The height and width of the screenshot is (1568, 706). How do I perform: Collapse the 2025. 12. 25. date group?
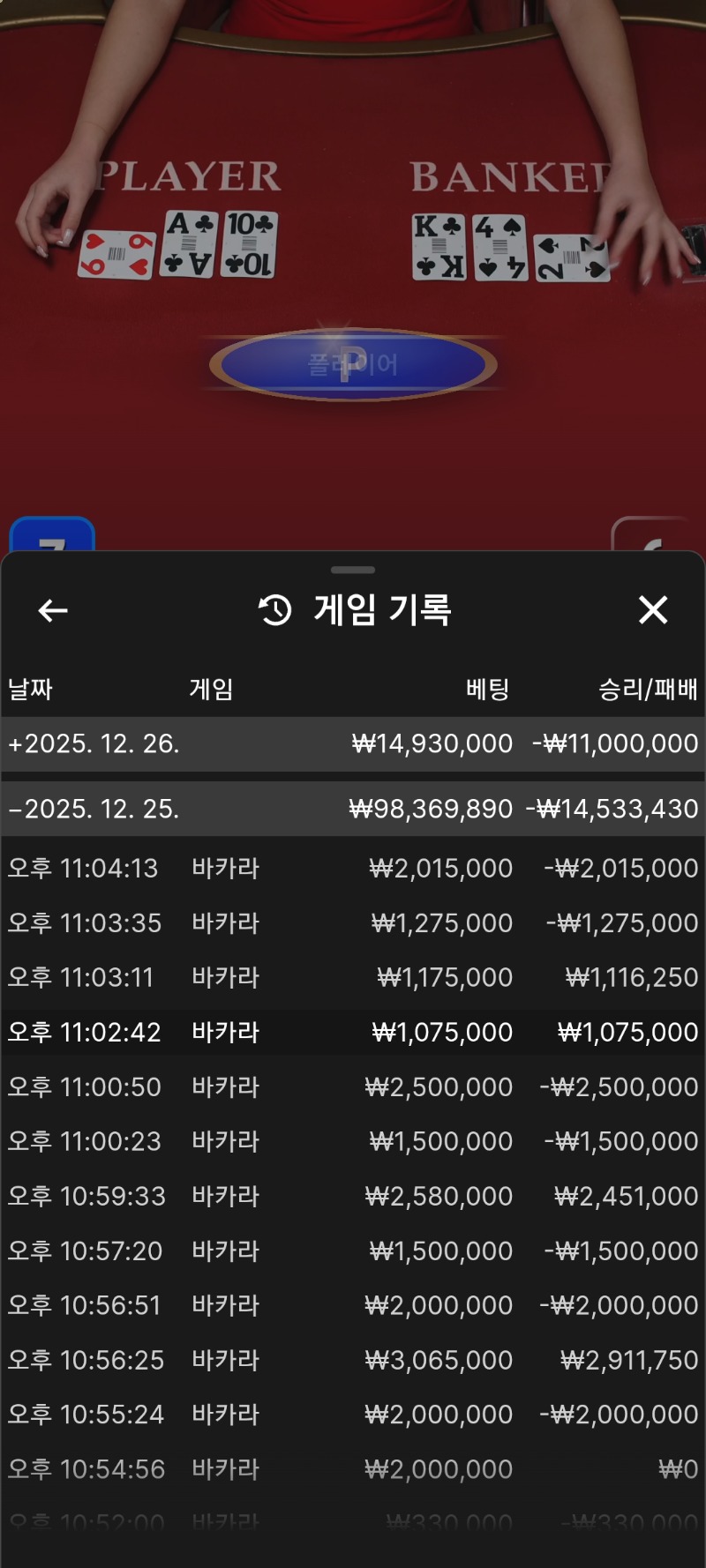click(353, 809)
